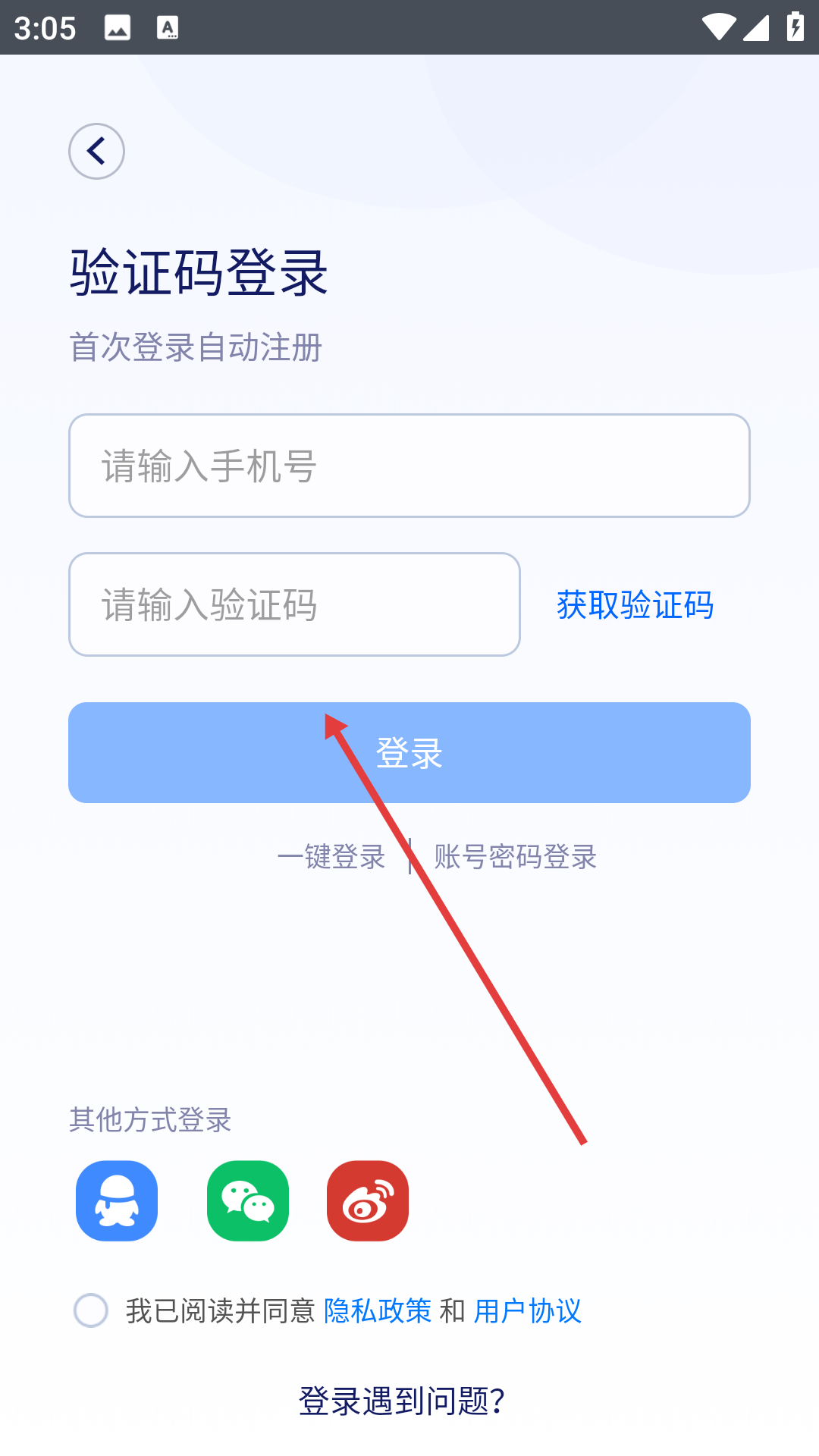Log in with QQ
The width and height of the screenshot is (819, 1456).
117,1200
